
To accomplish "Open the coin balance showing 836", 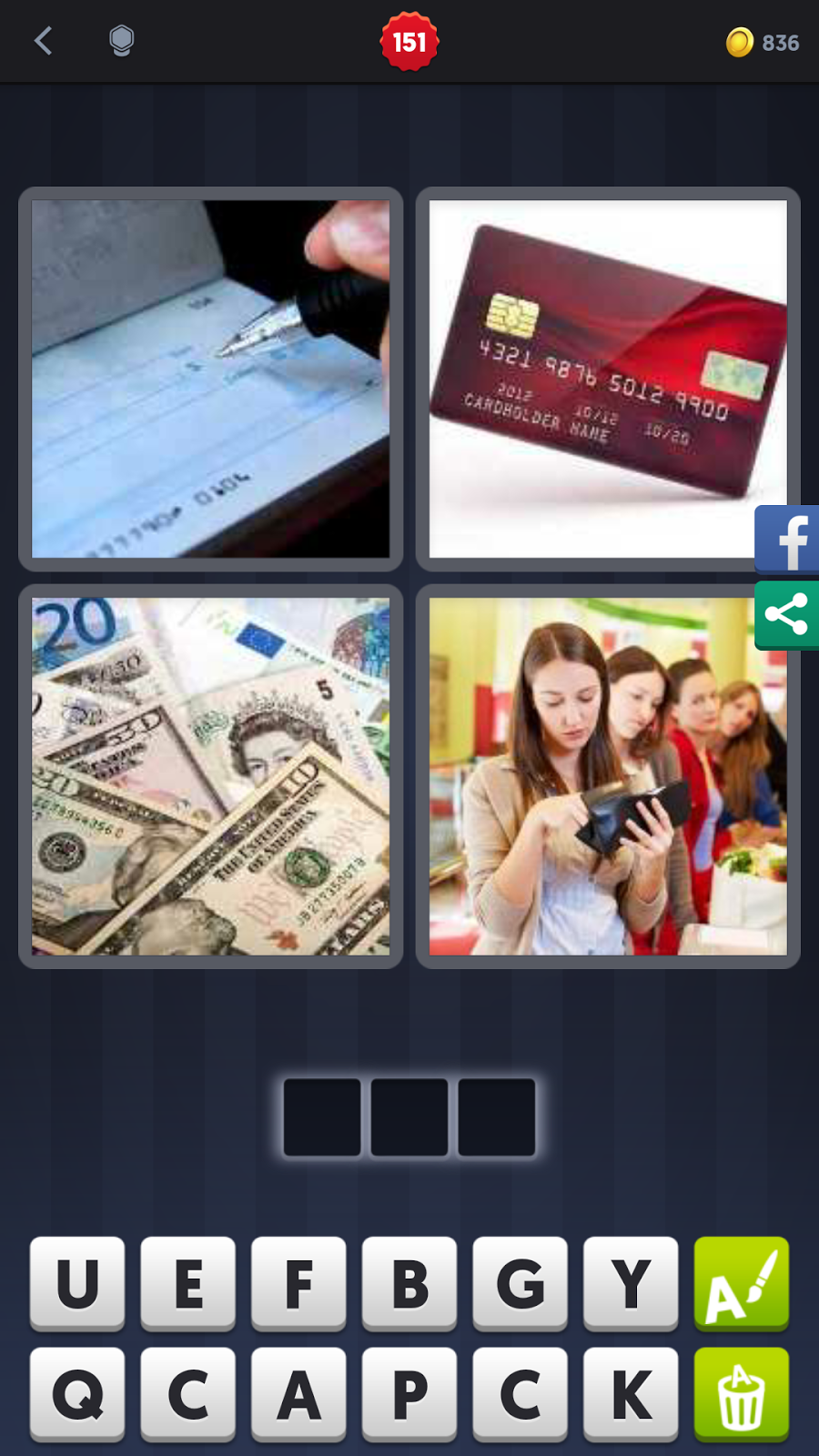I will click(x=763, y=43).
